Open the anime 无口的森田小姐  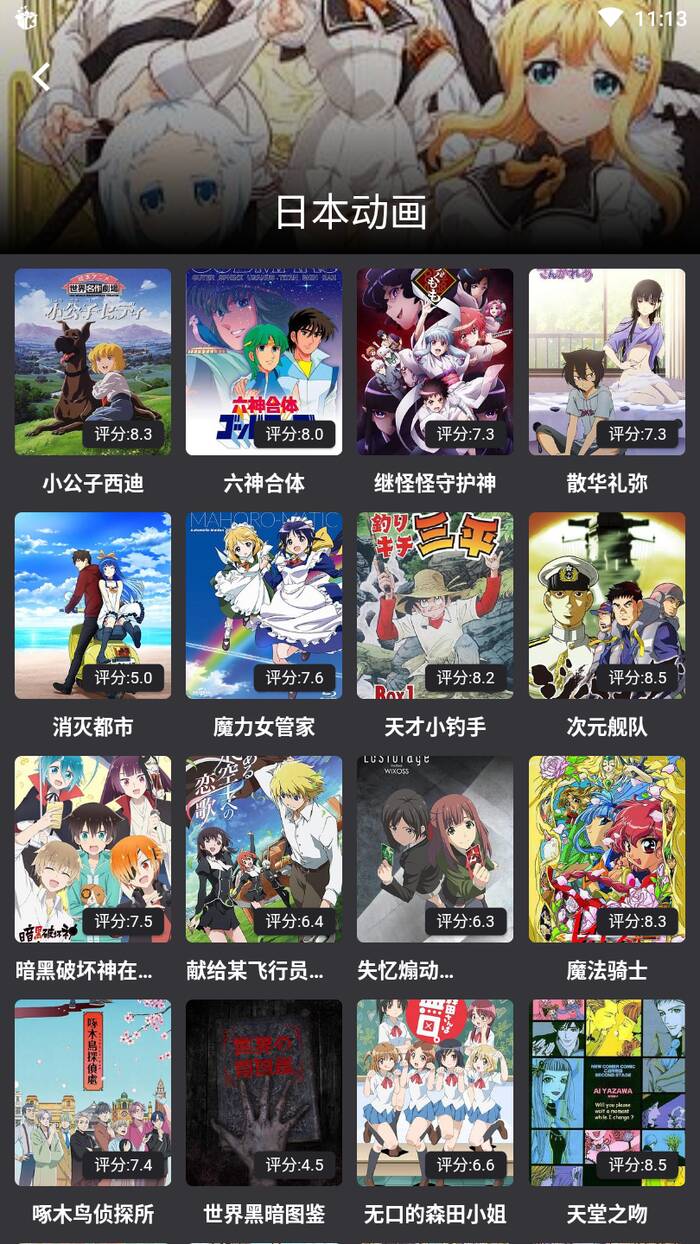(x=435, y=1093)
